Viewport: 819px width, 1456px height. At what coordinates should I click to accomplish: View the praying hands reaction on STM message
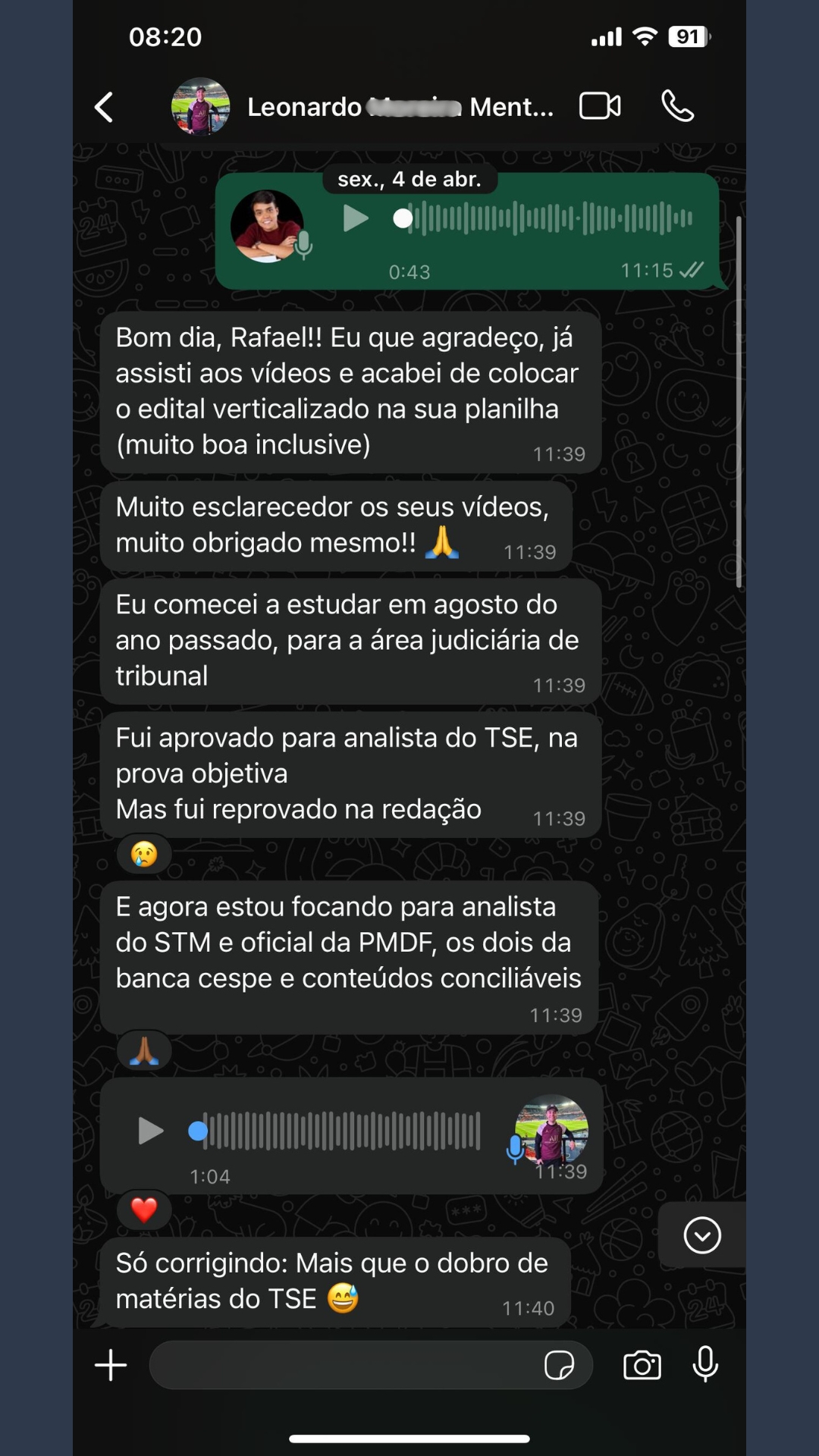tap(144, 1051)
